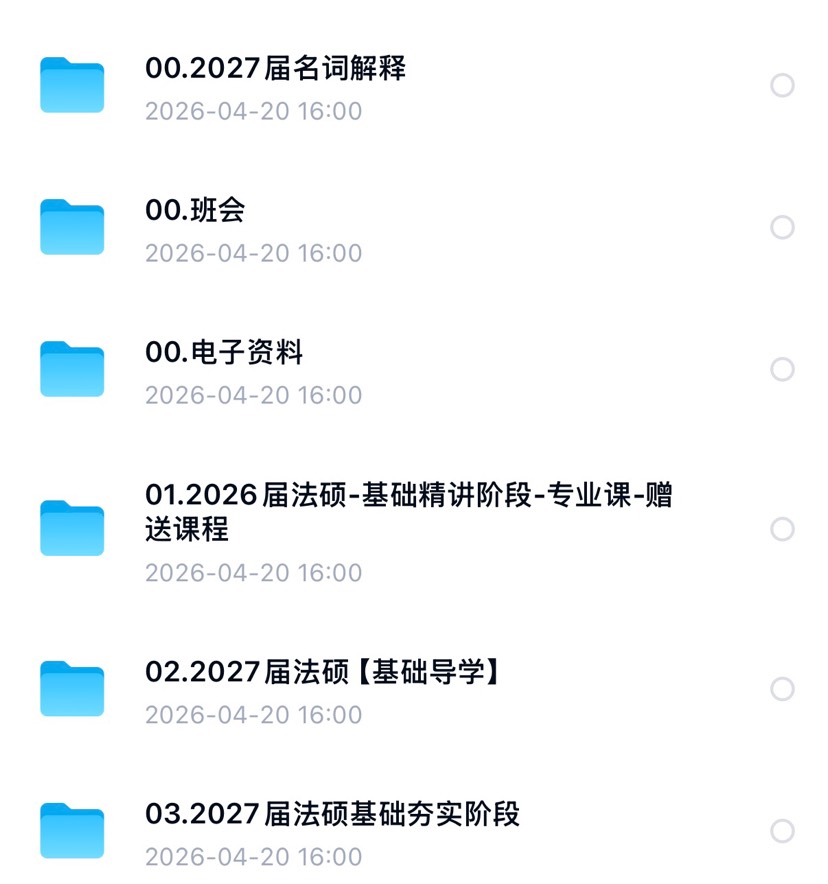Image resolution: width=828 pixels, height=884 pixels.
Task: Click the folder icon beside 03.2027届法硕基础夯实阶段
Action: coord(71,830)
